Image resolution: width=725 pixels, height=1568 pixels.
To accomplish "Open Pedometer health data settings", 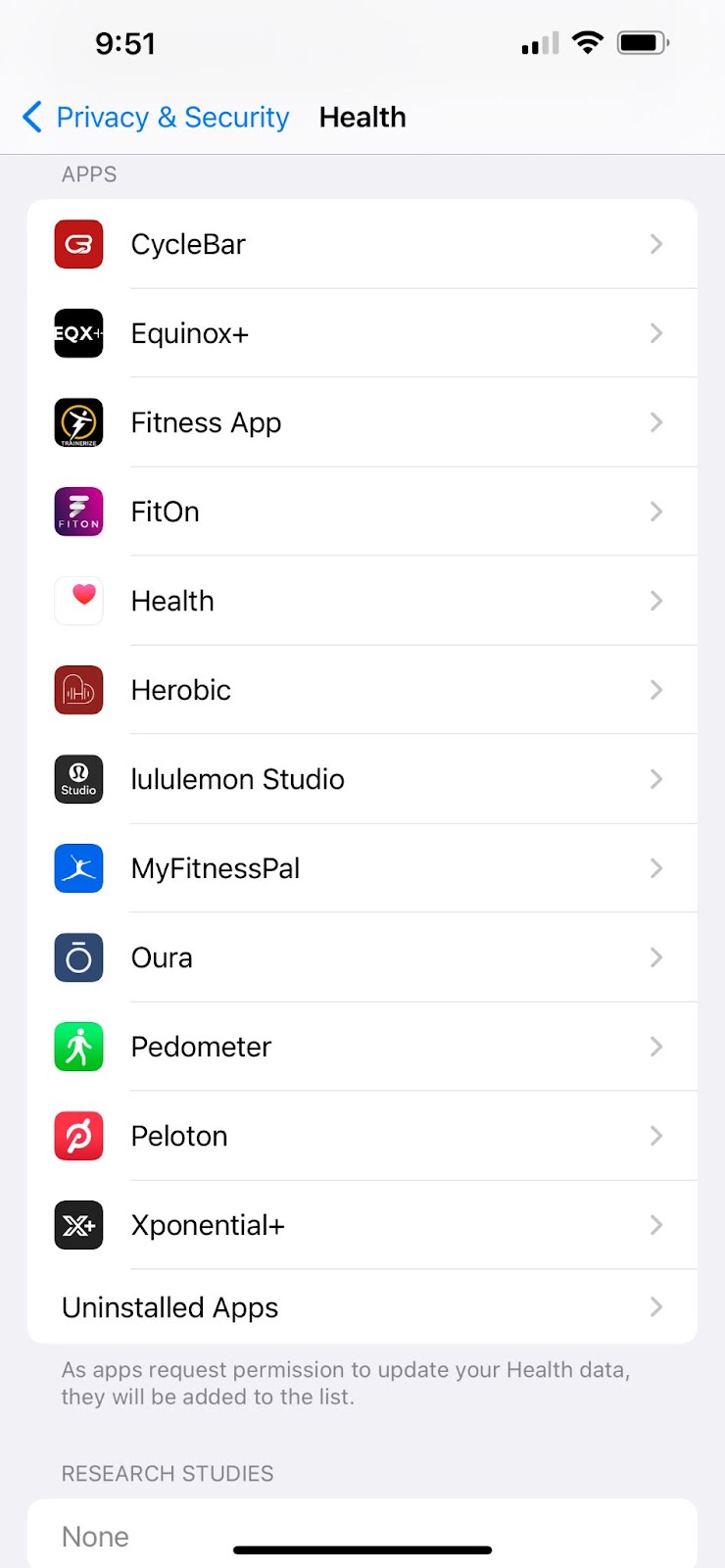I will tap(362, 1047).
